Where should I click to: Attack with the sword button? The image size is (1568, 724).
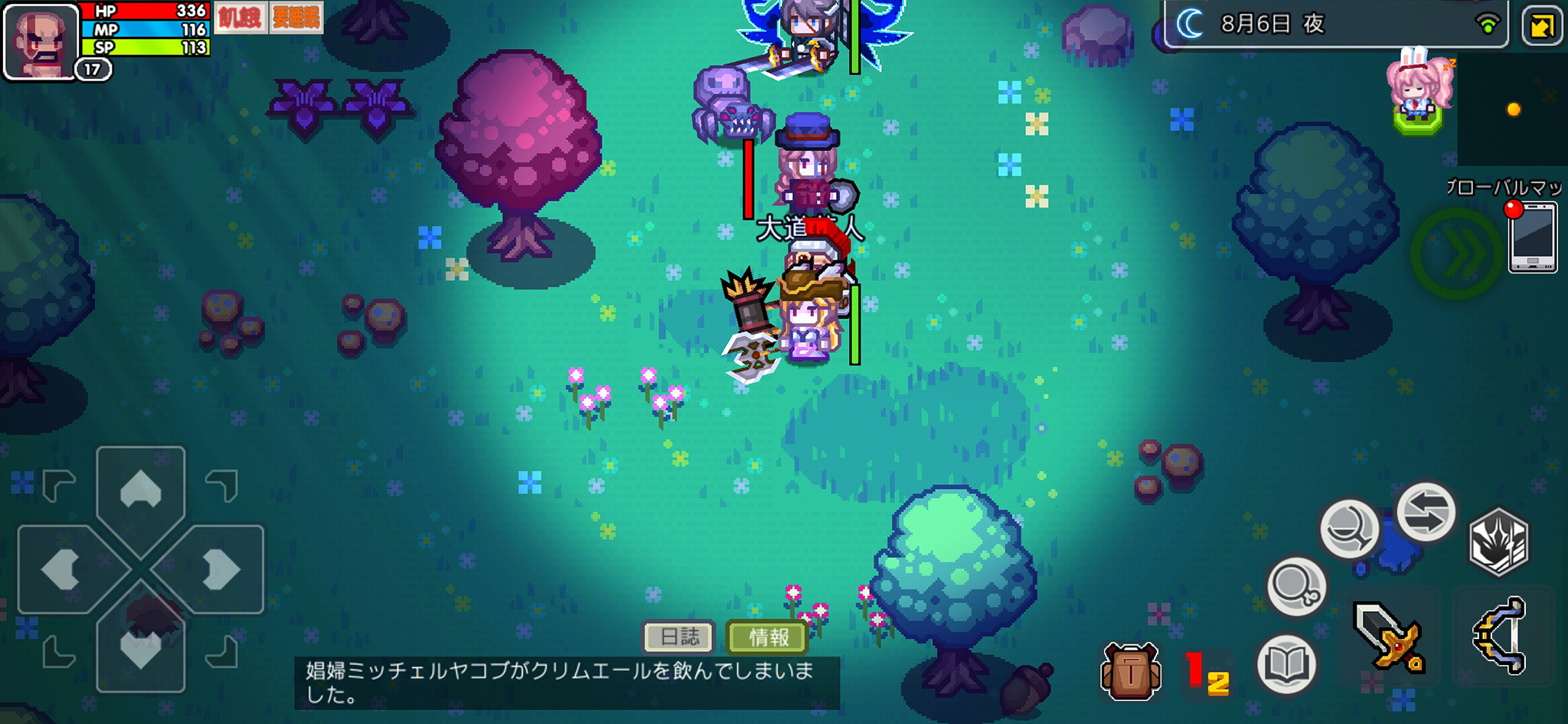(1389, 637)
